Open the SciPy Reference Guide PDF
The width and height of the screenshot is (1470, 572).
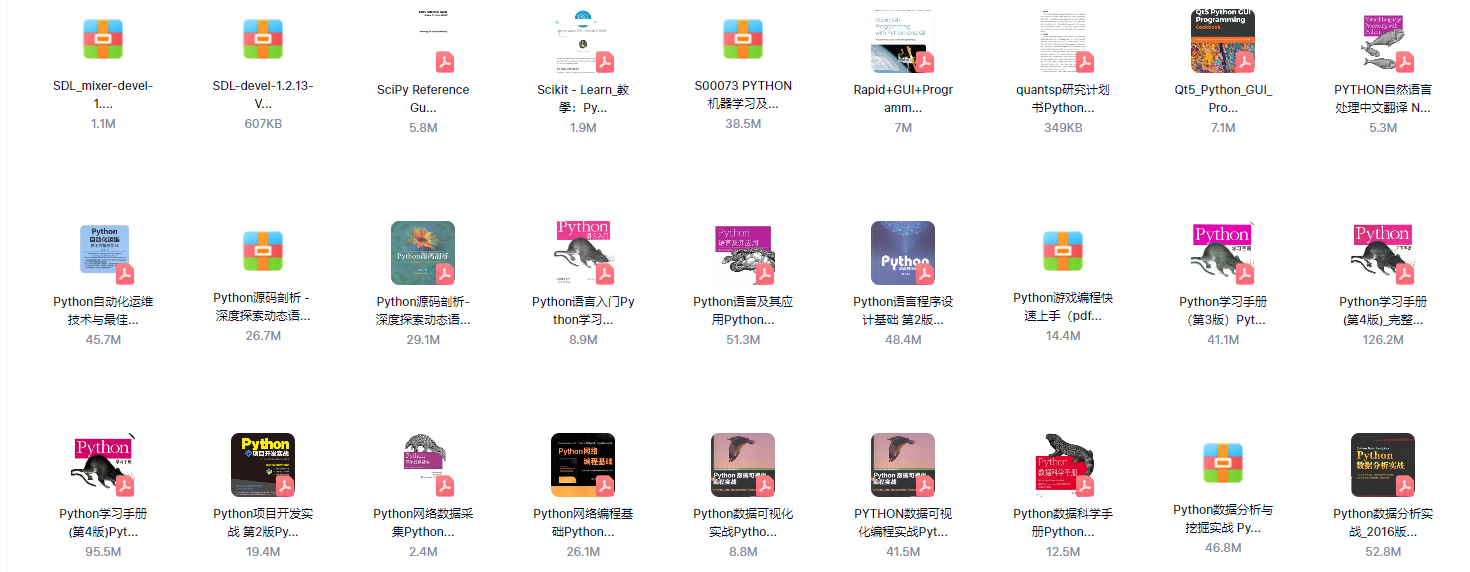pyautogui.click(x=423, y=40)
